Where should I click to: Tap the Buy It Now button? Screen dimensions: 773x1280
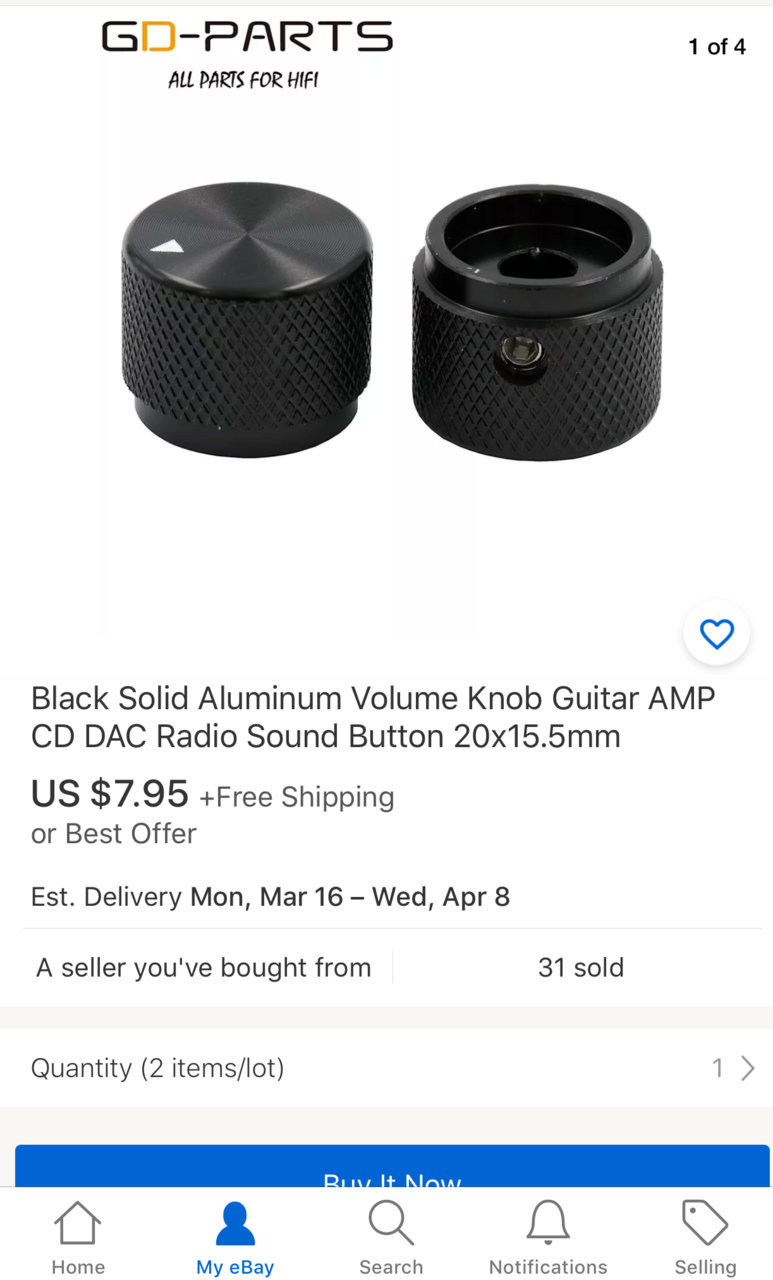click(x=392, y=1168)
